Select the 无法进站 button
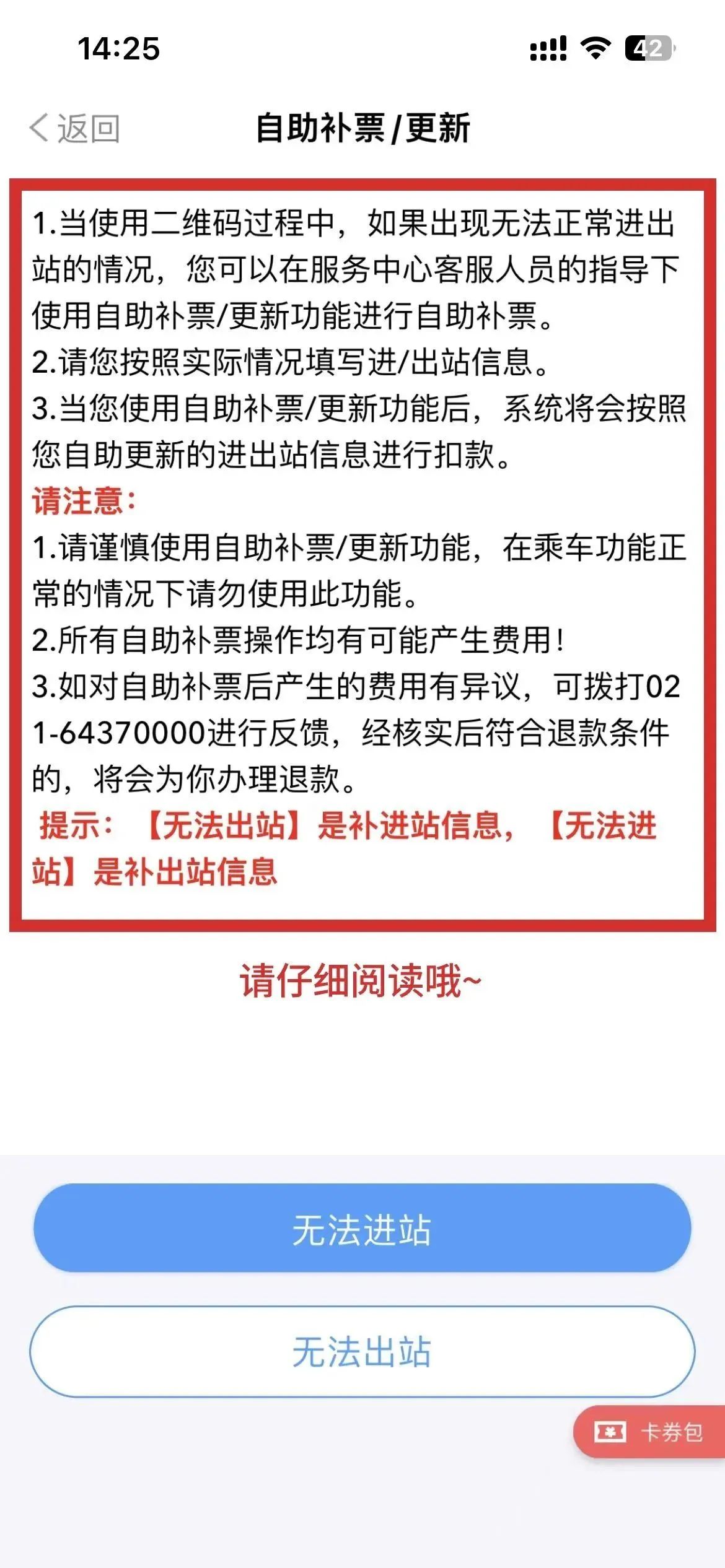The image size is (725, 1568). click(362, 1228)
